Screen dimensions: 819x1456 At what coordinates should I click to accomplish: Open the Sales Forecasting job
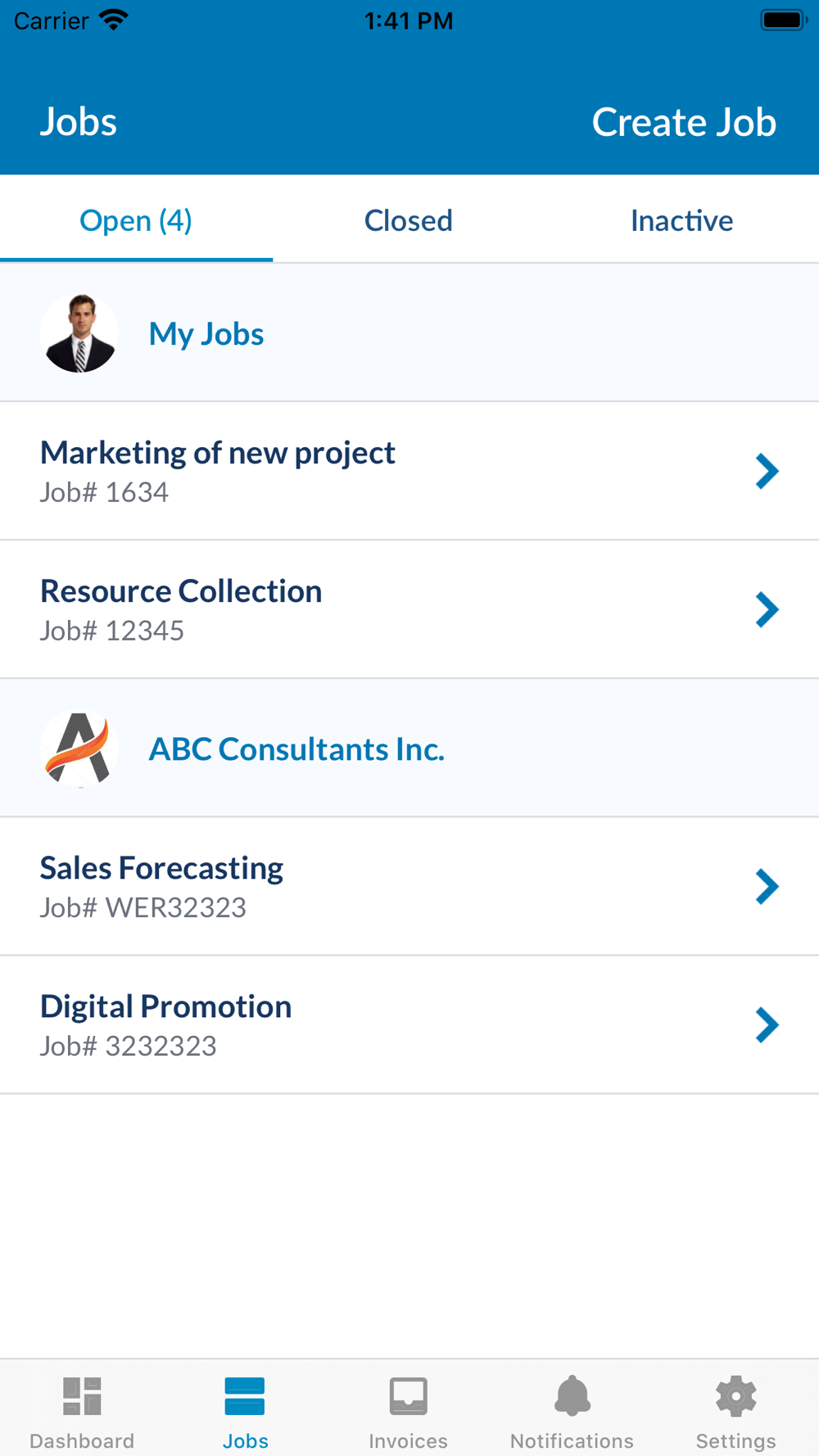point(409,886)
